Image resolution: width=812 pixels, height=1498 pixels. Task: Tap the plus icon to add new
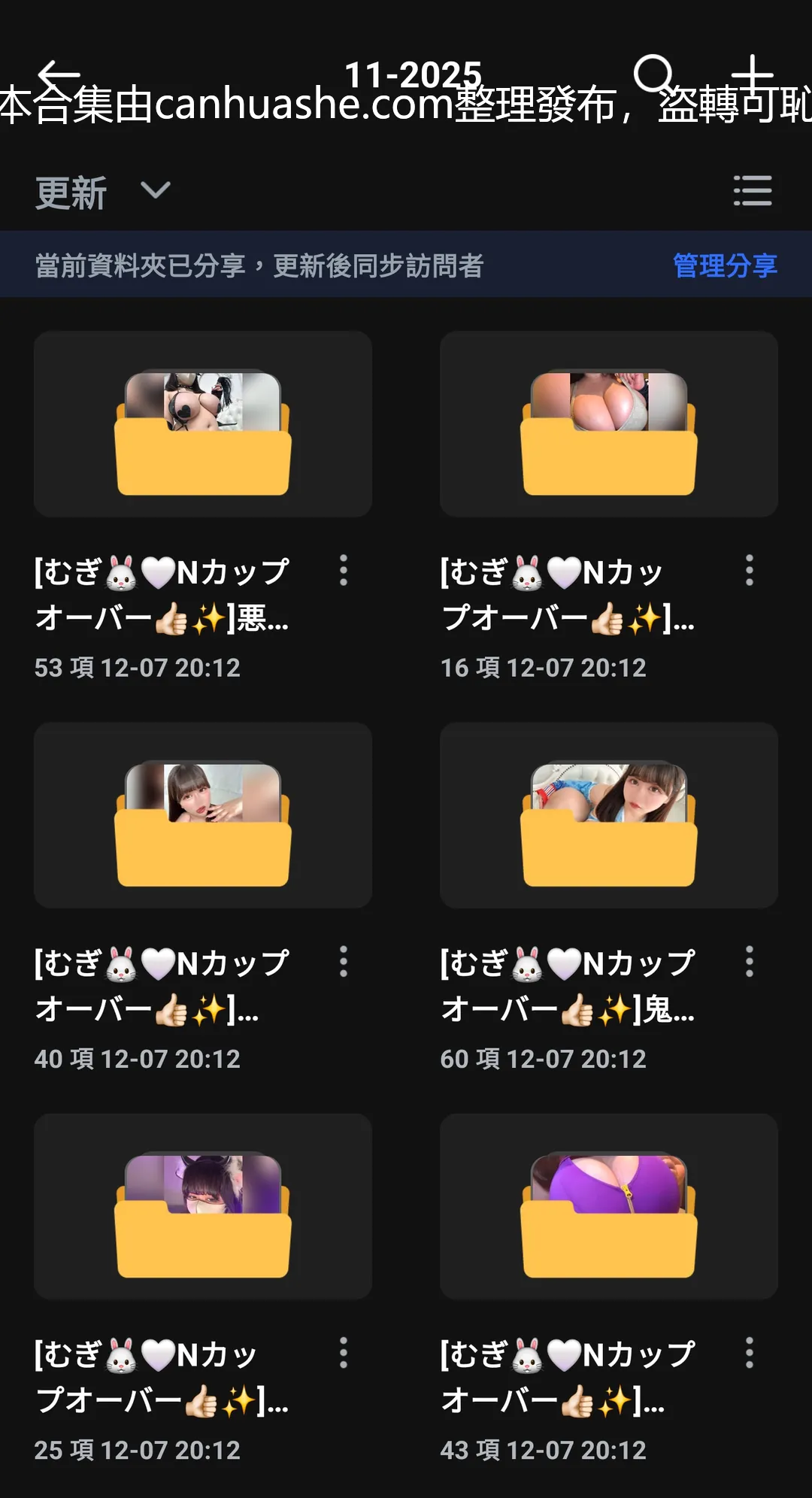[x=752, y=74]
